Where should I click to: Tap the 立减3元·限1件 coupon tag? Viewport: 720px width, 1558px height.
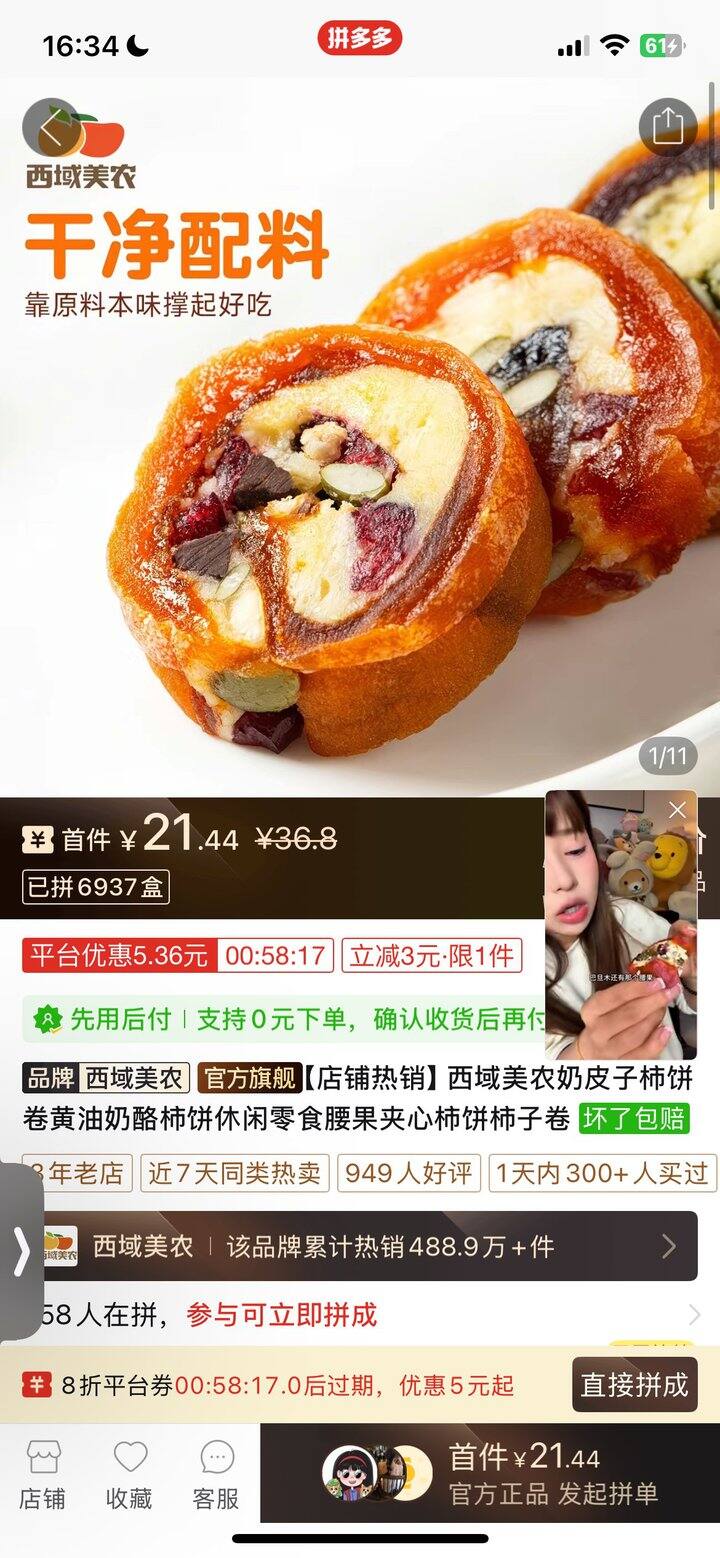pyautogui.click(x=432, y=955)
